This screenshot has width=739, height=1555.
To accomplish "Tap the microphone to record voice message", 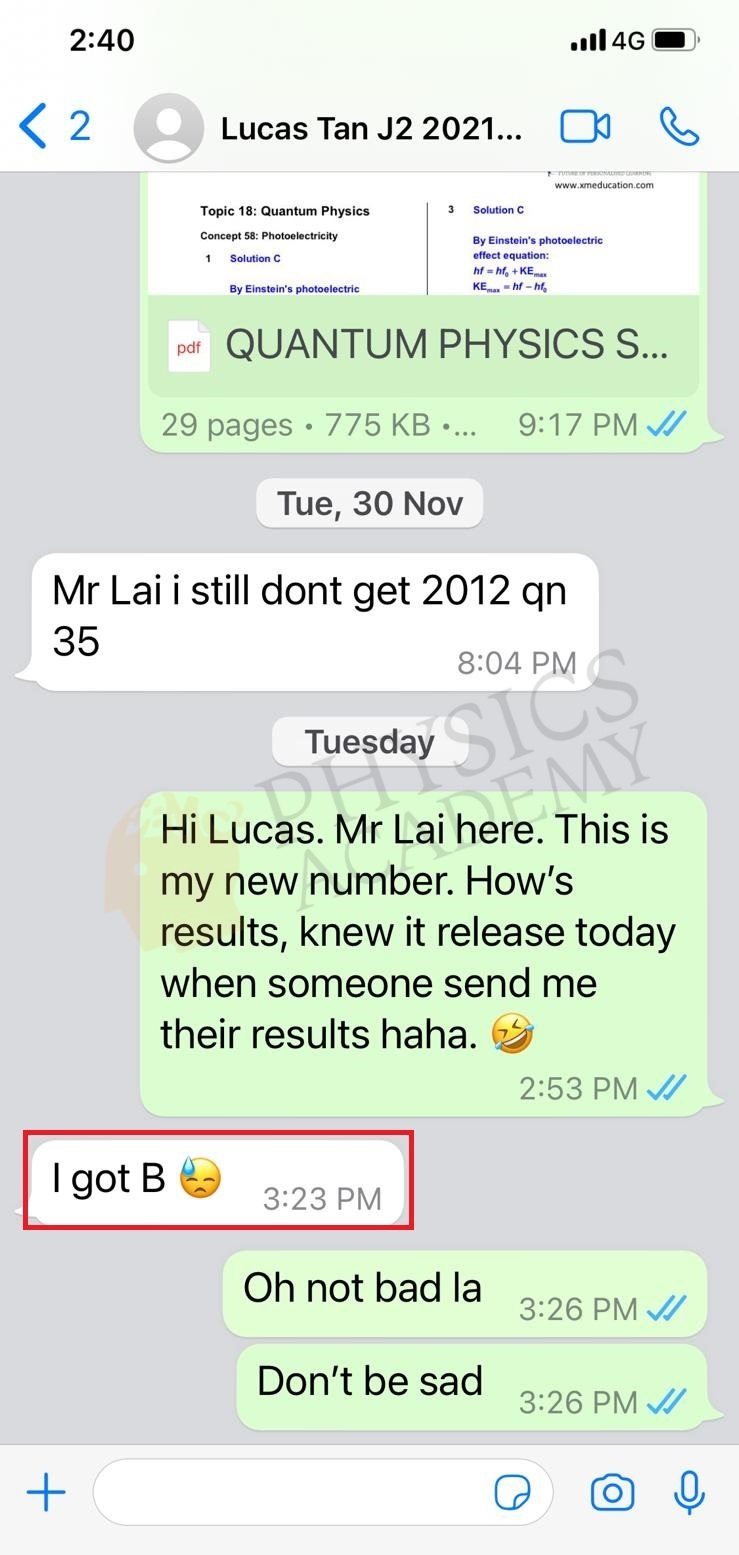I will (689, 1493).
